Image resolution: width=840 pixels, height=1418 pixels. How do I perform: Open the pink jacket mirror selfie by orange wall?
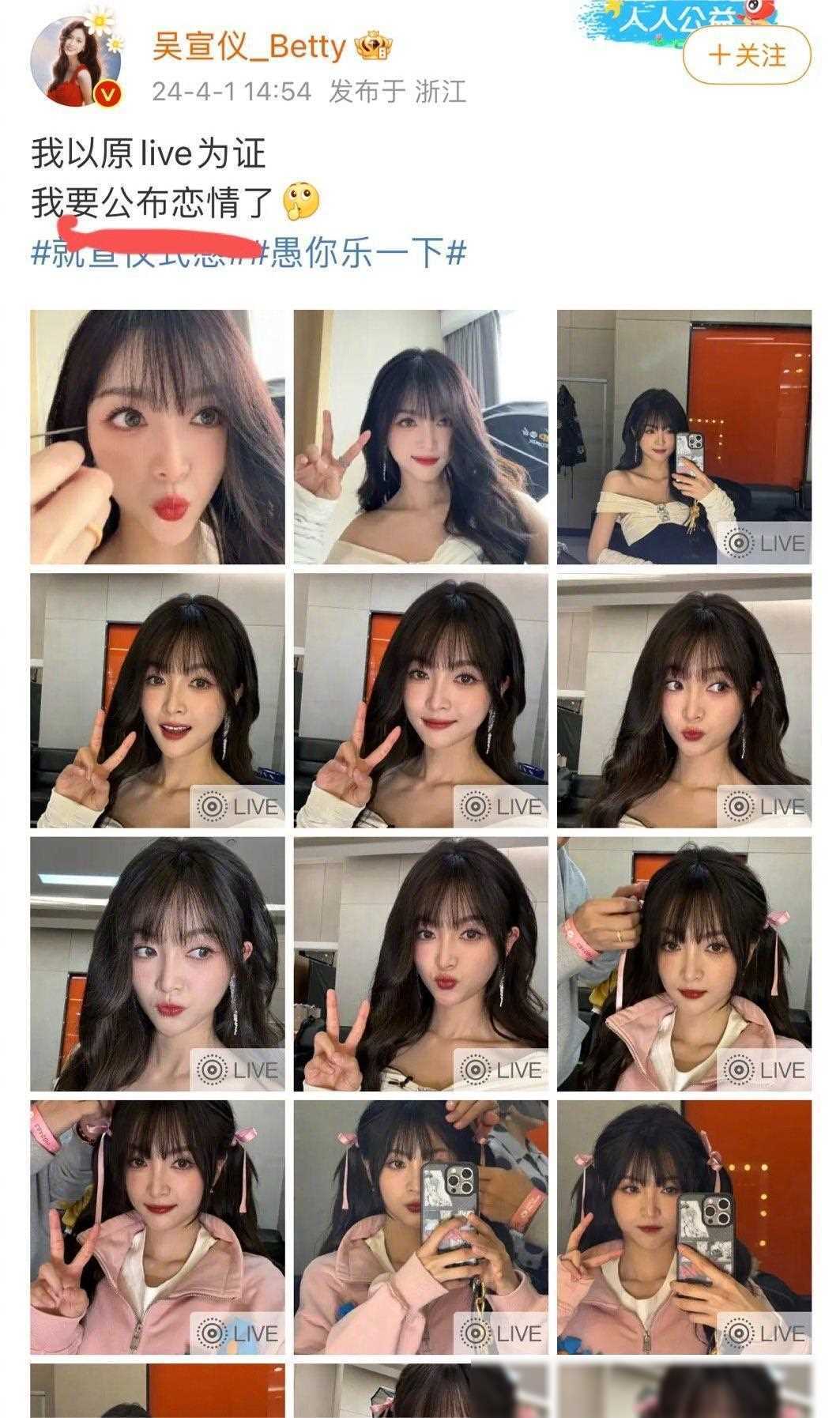click(684, 1227)
